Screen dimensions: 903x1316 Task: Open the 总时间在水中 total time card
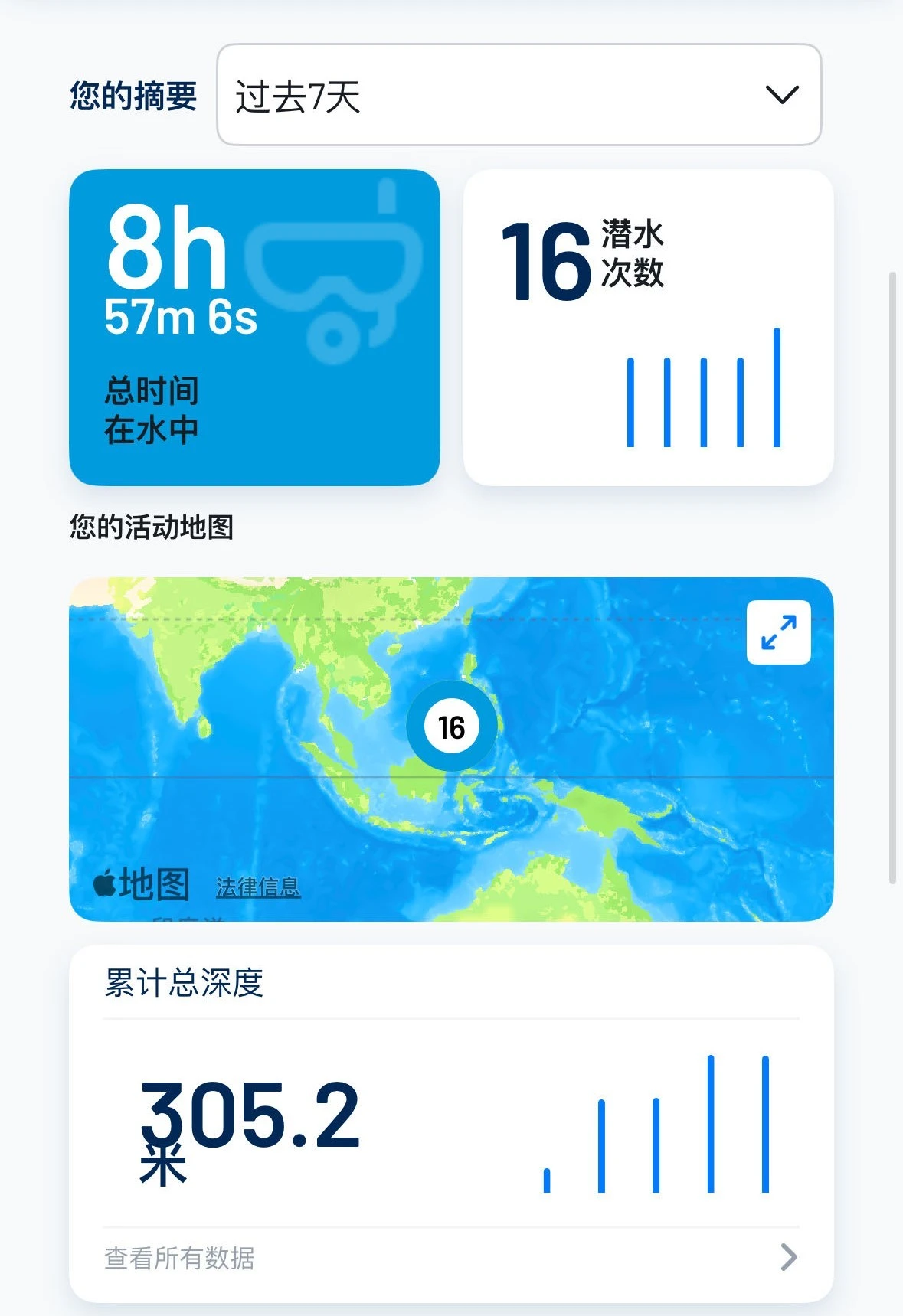pyautogui.click(x=254, y=328)
